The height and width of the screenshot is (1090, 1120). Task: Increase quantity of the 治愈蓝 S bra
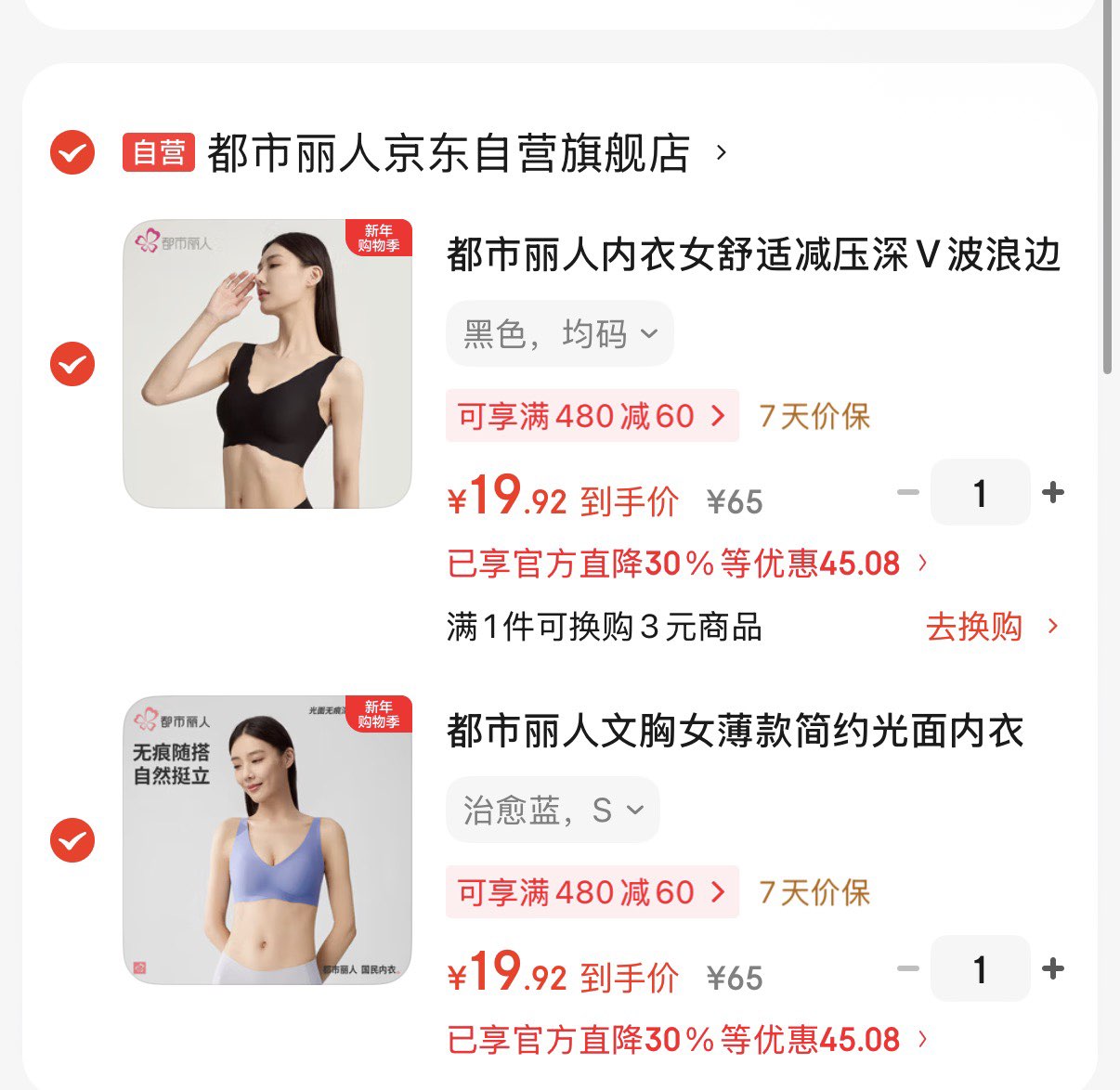pyautogui.click(x=1053, y=968)
